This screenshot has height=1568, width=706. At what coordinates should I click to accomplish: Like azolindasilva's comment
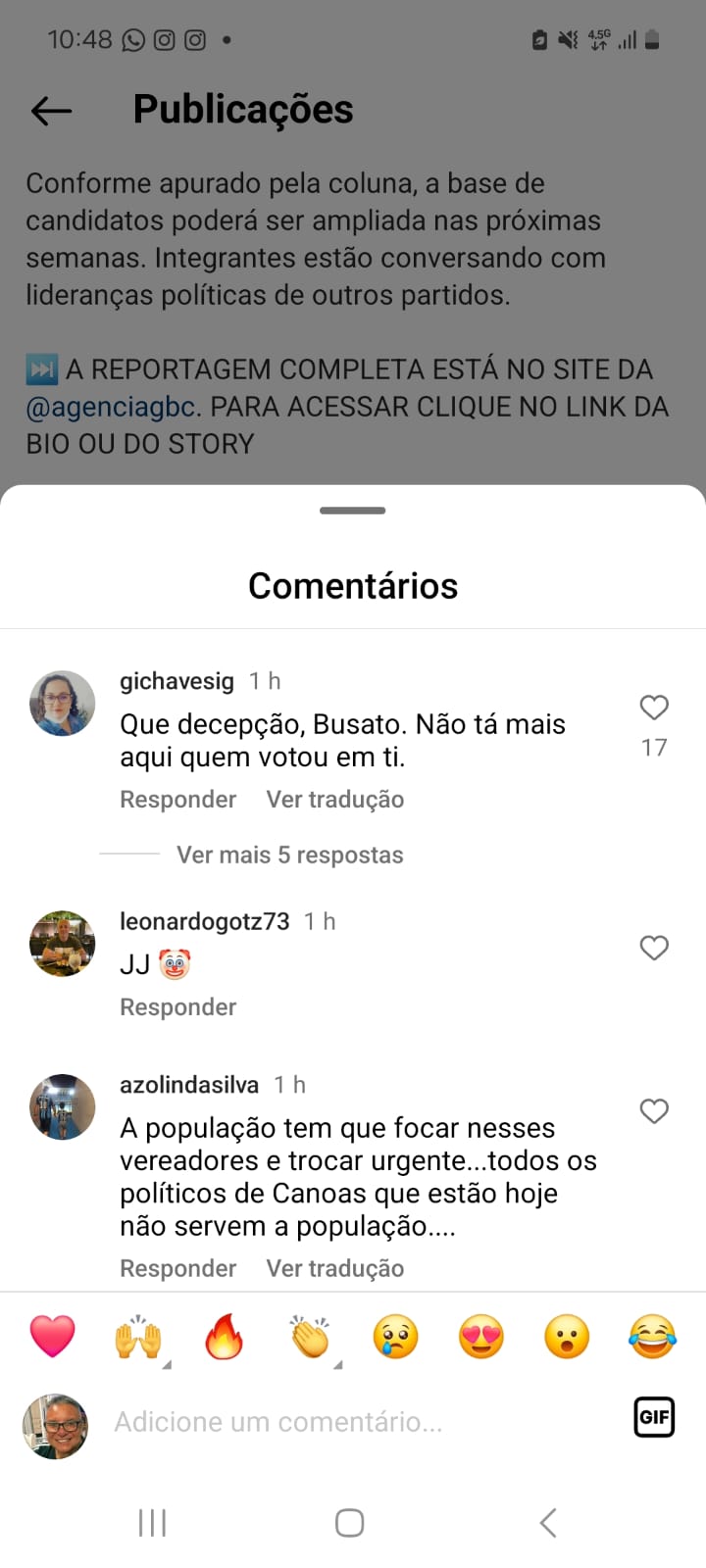(x=654, y=1111)
